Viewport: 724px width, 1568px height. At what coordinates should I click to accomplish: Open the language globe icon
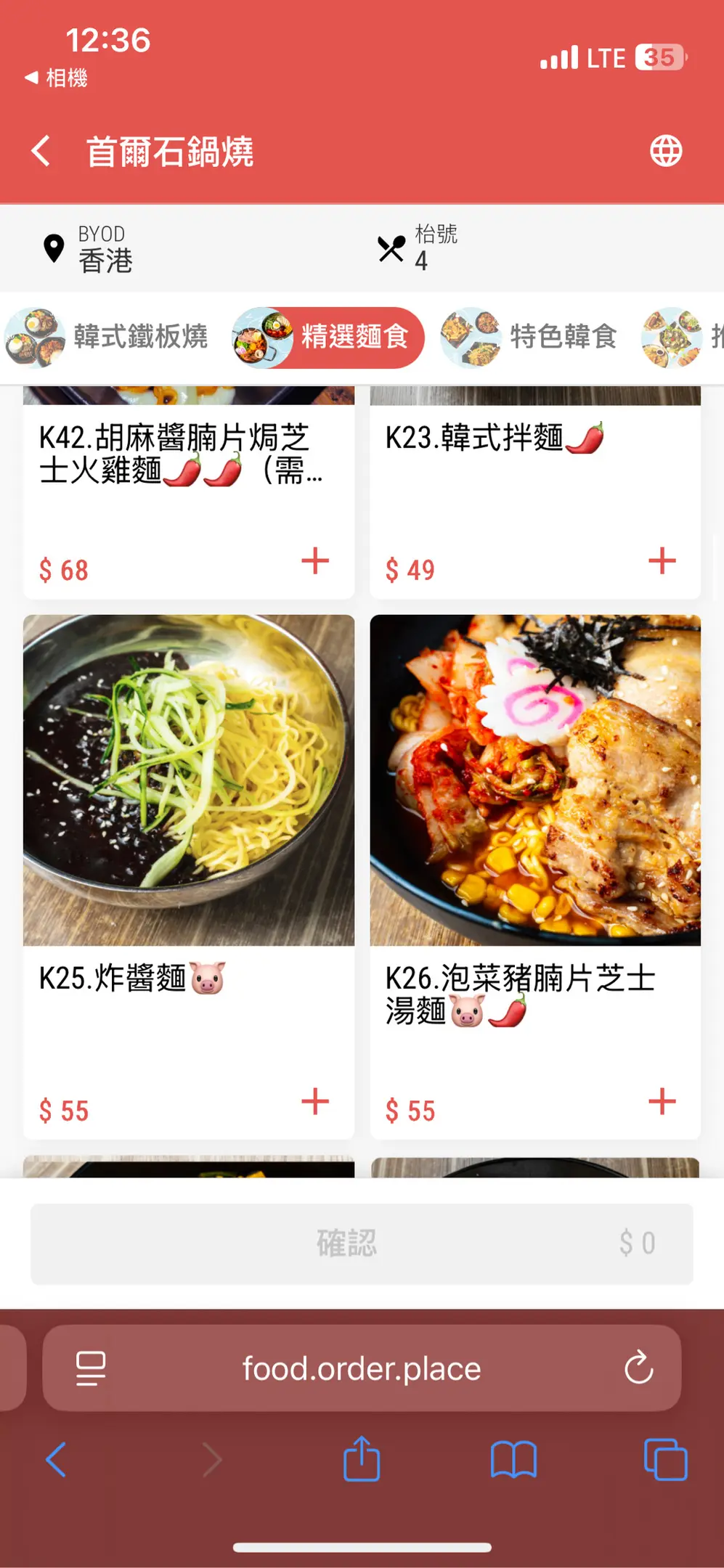click(x=665, y=151)
